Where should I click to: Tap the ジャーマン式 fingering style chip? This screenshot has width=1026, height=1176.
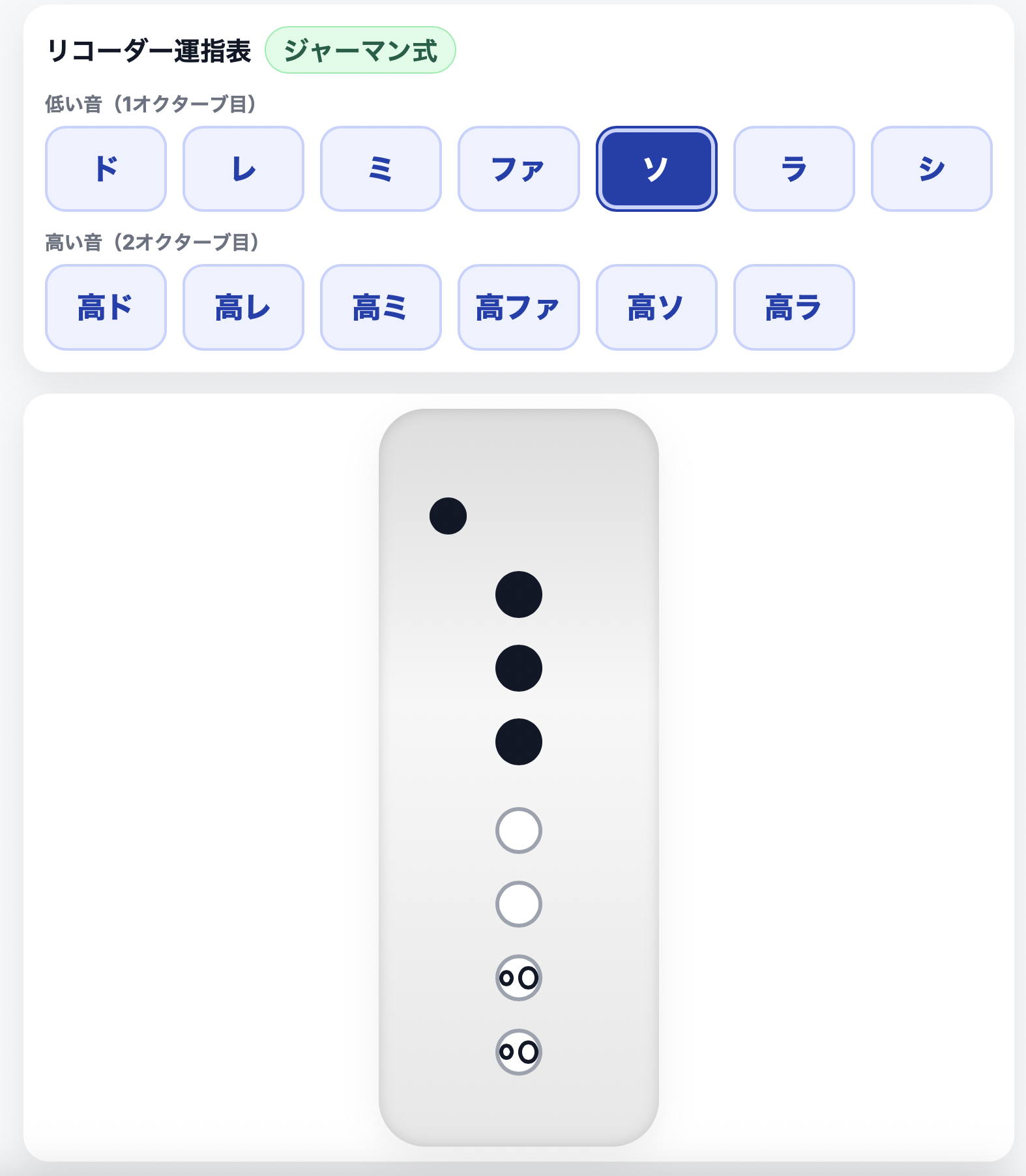(360, 50)
